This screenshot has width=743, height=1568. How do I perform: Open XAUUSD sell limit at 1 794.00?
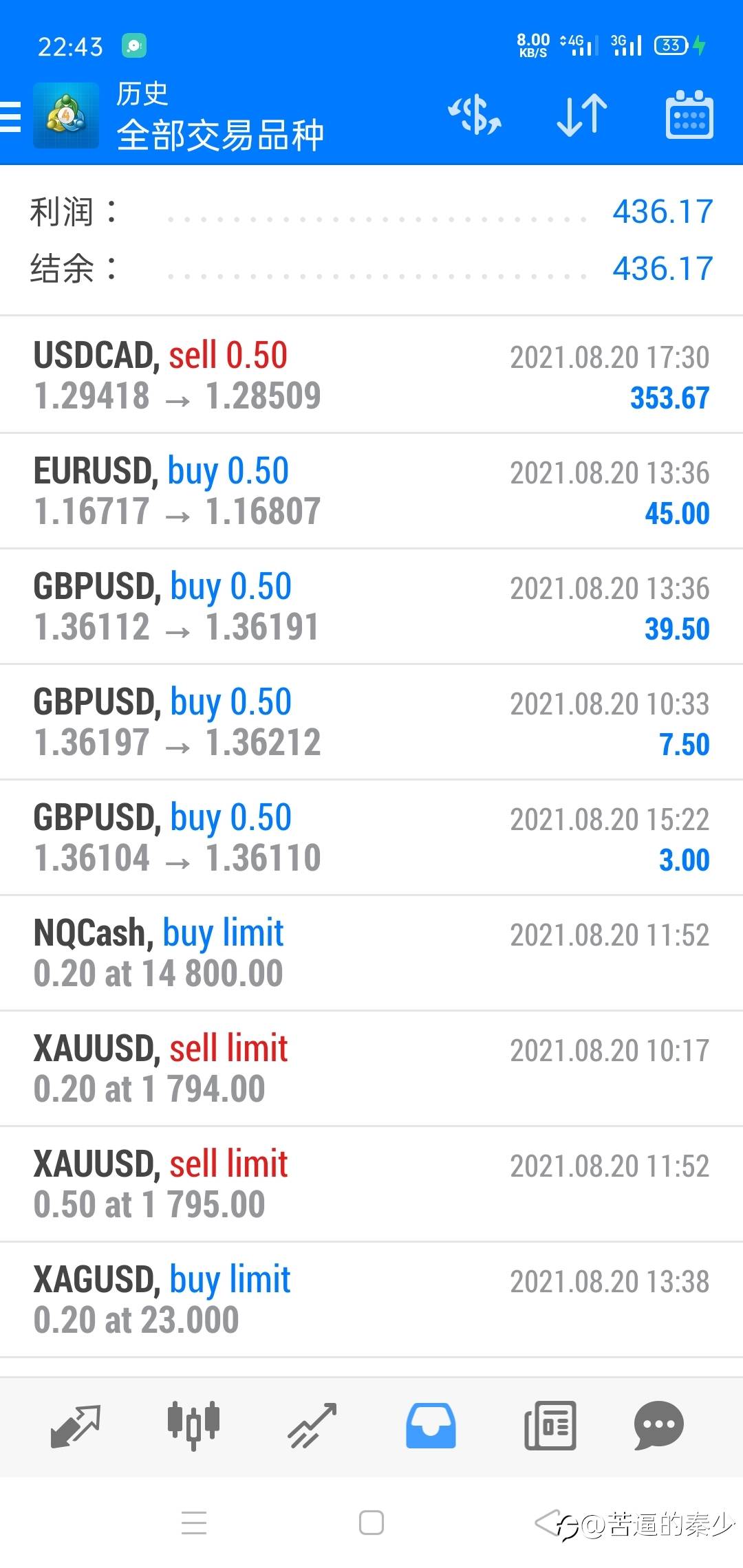(x=371, y=1069)
